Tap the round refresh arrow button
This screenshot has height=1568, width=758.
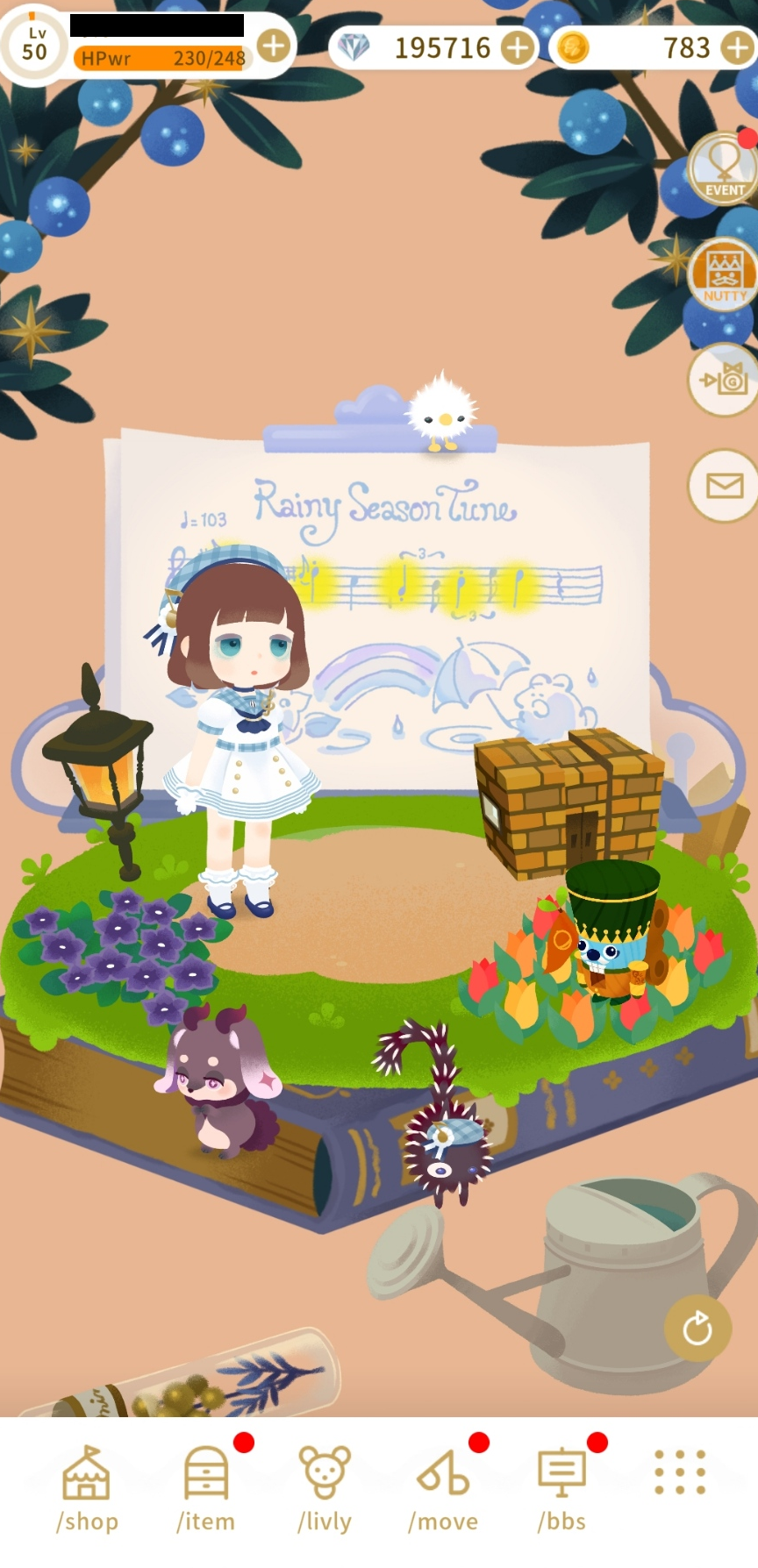click(697, 1329)
